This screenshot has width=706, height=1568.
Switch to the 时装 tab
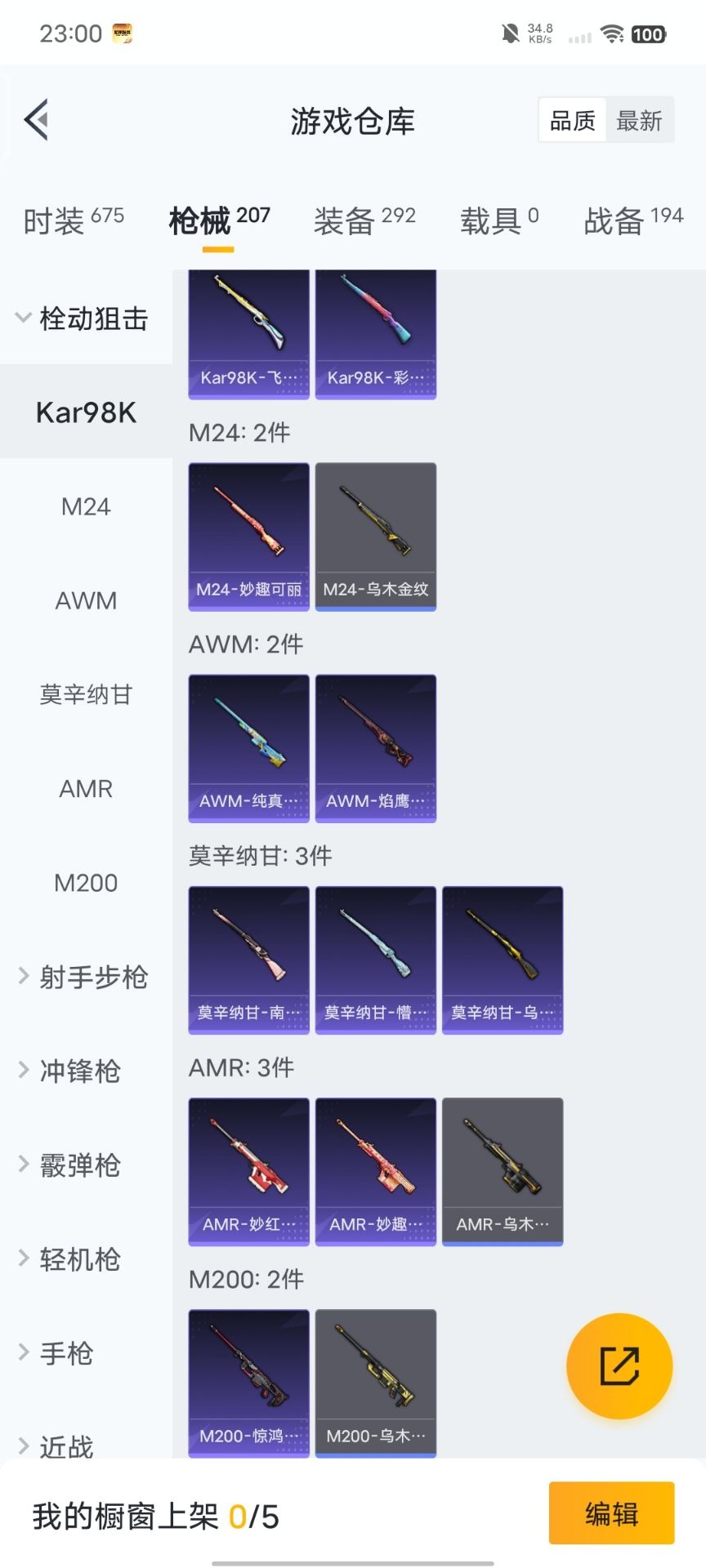(x=74, y=220)
